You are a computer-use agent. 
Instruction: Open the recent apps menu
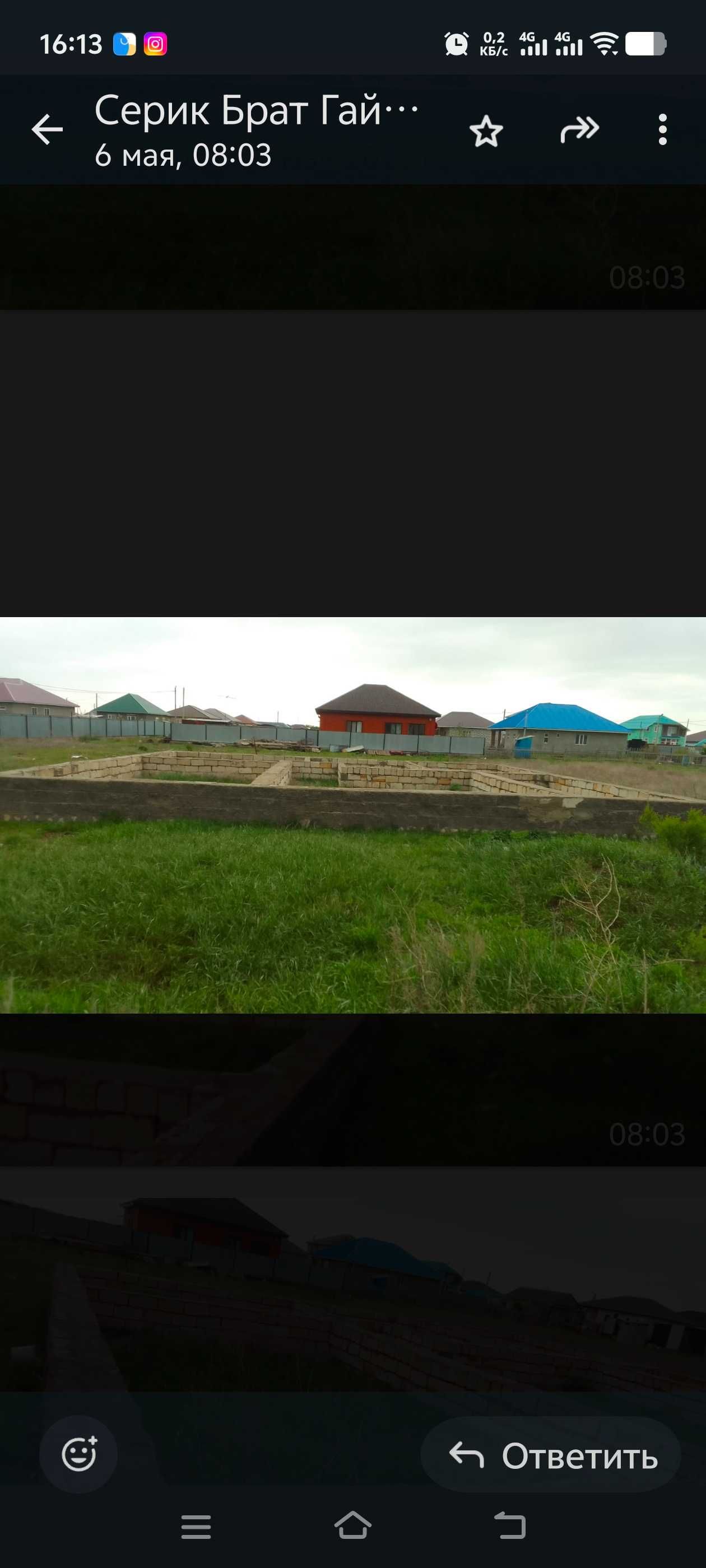point(196,1527)
